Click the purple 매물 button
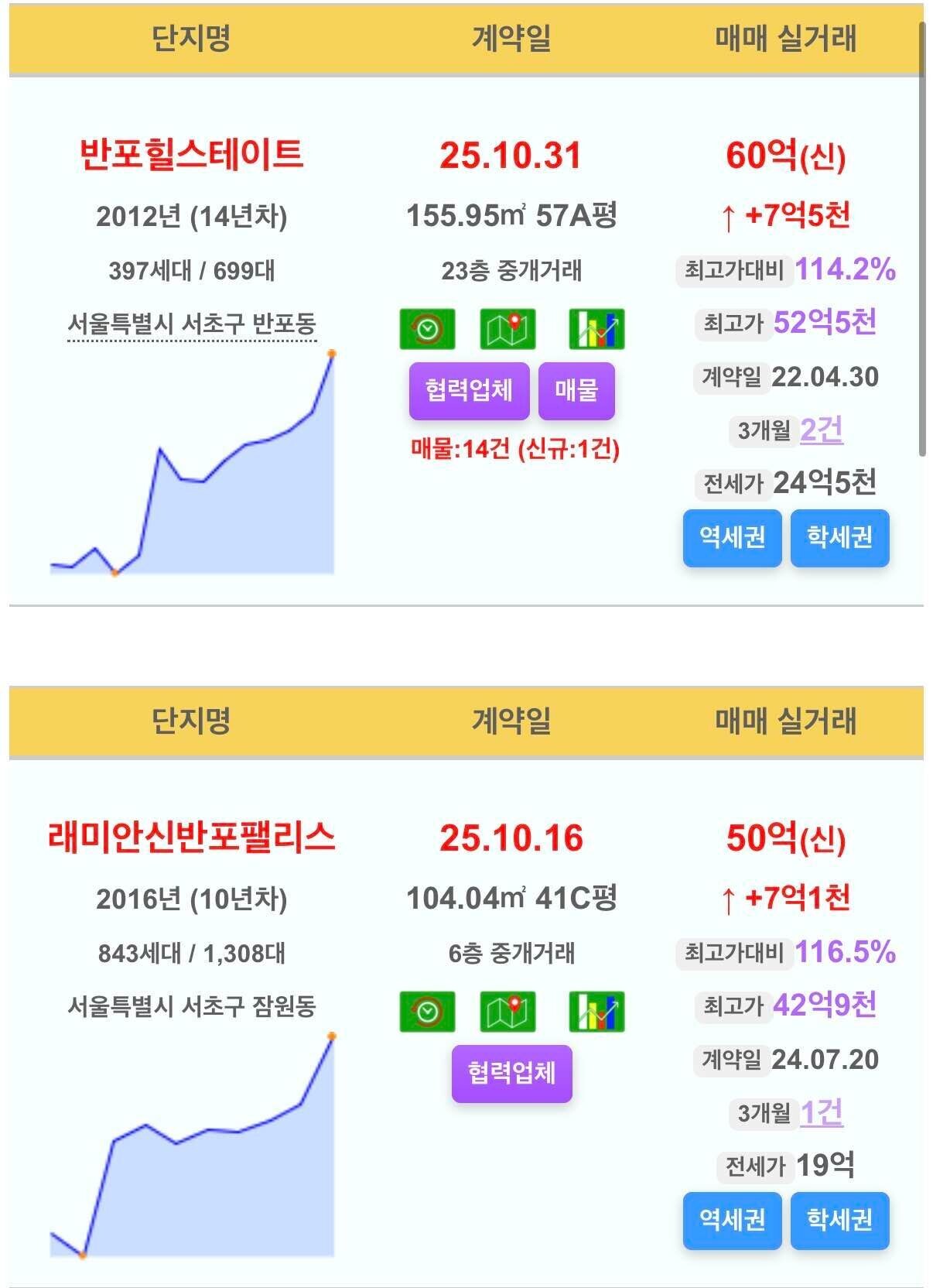Viewport: 933px width, 1288px height. tap(577, 392)
